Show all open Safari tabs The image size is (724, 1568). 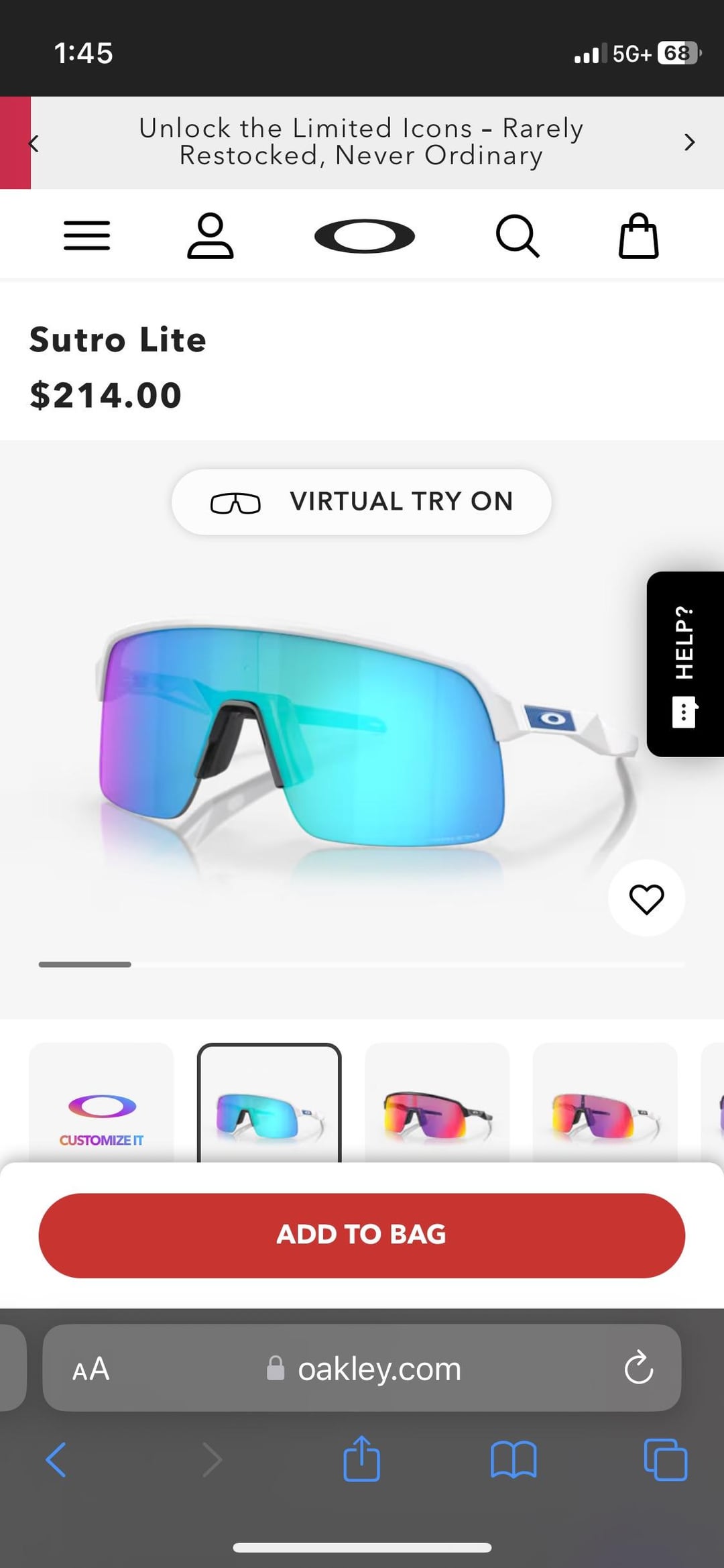[x=665, y=1460]
